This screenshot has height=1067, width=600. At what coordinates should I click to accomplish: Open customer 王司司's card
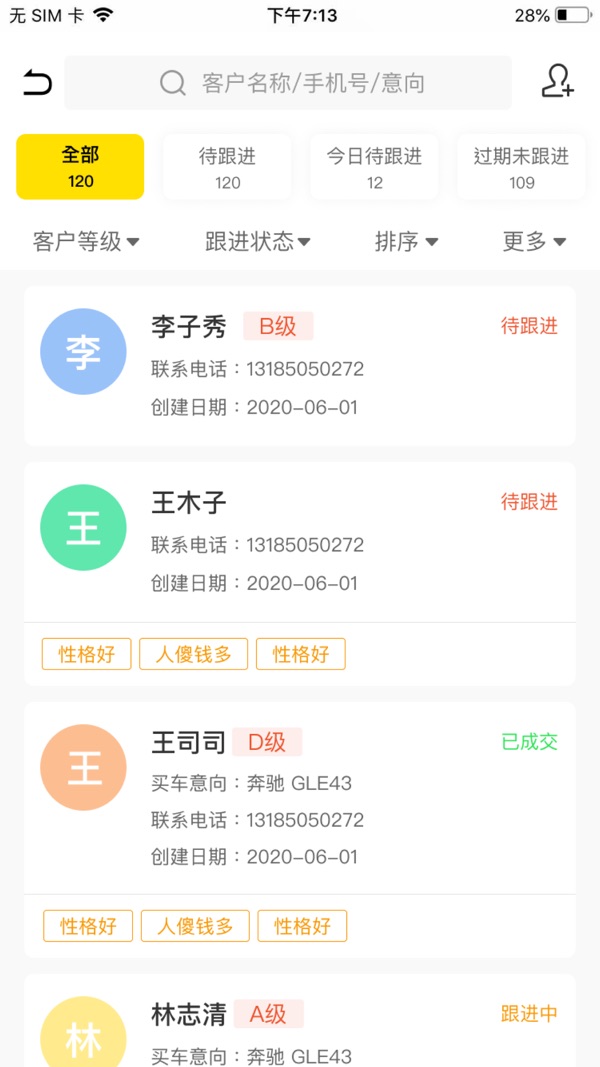[300, 830]
